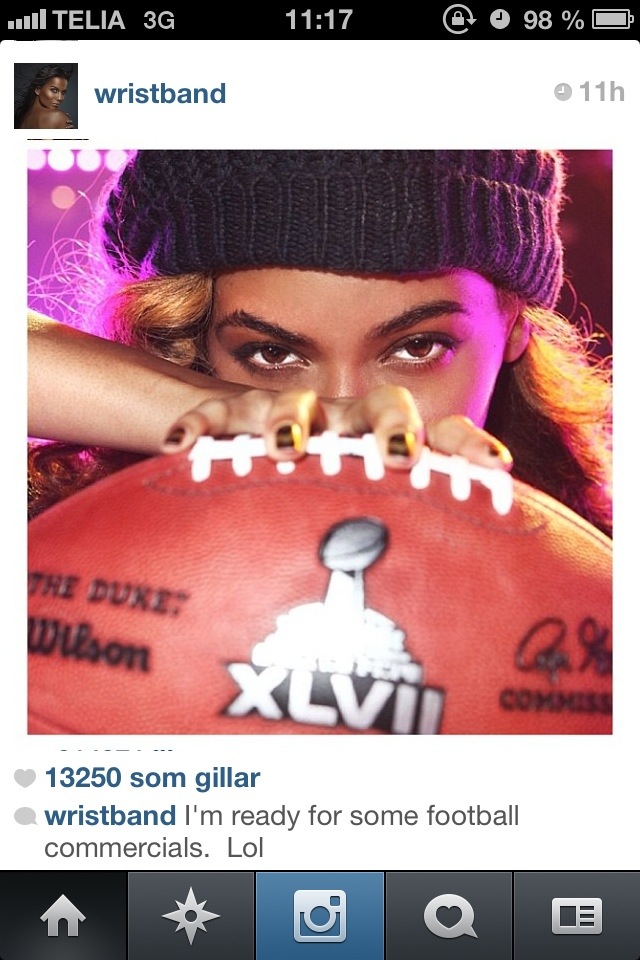Open the camera tab
640x960 pixels.
coord(320,916)
